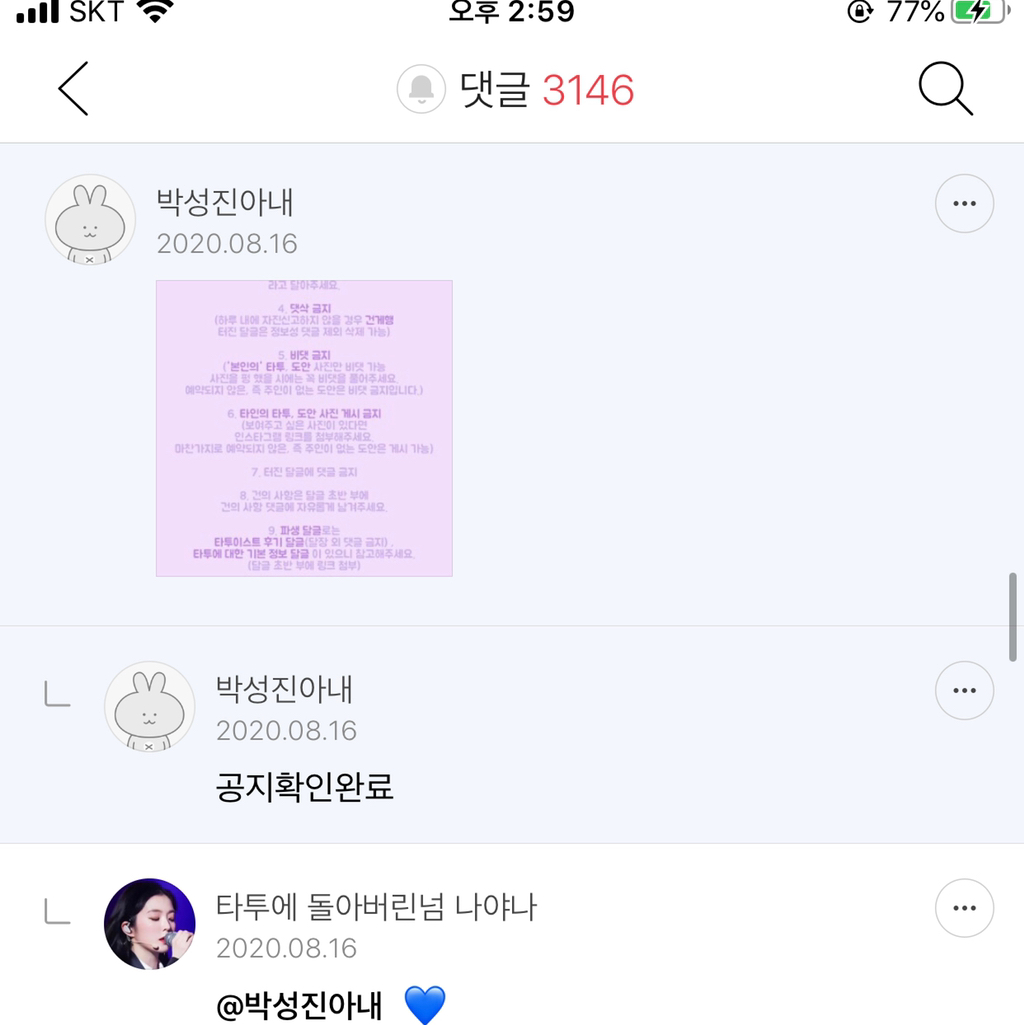Viewport: 1024px width, 1025px height.
Task: Open more options on 타투에 돌아버린넘 나야나 reply
Action: click(x=964, y=908)
